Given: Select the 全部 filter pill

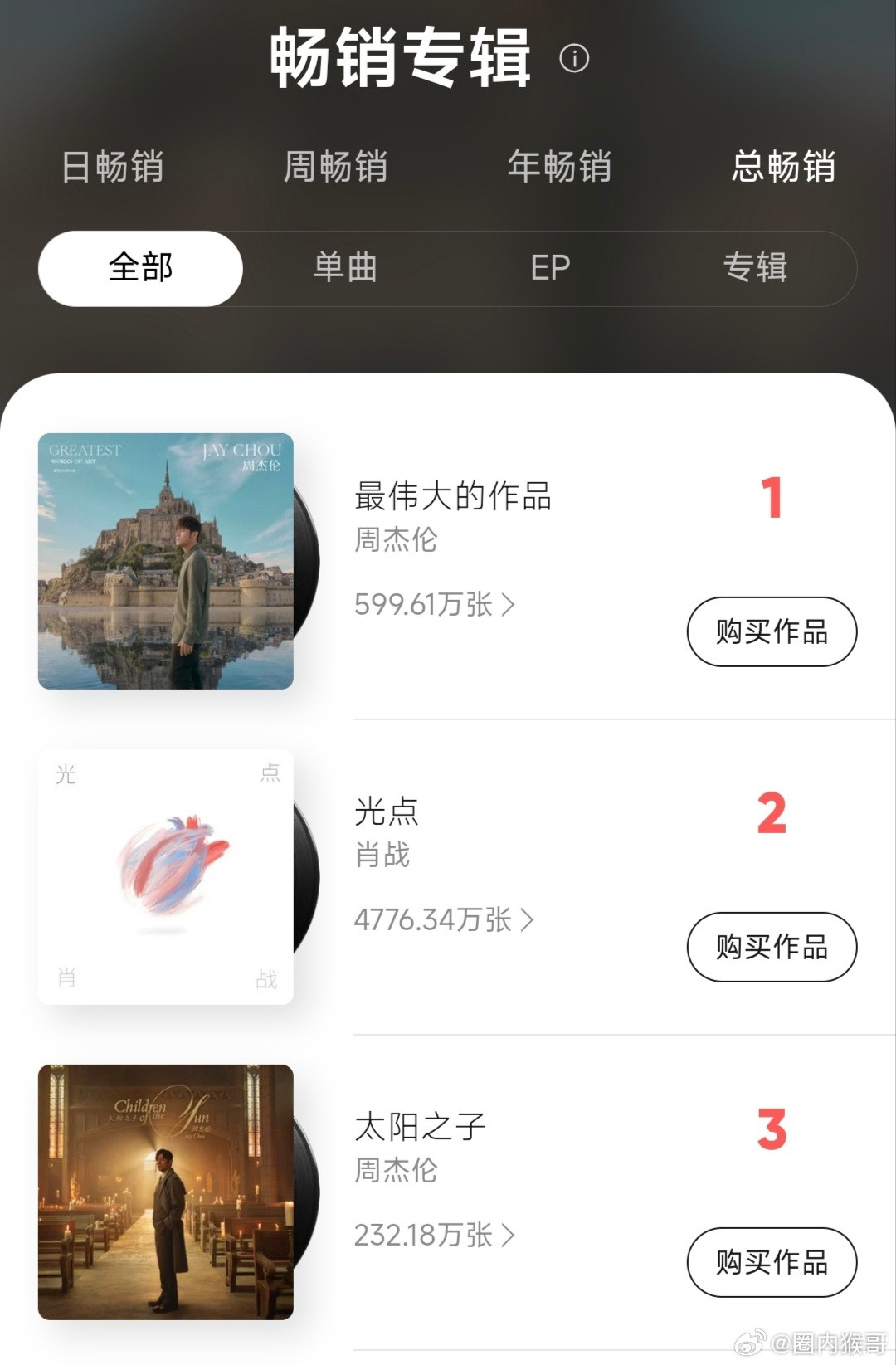Looking at the screenshot, I should (x=140, y=267).
